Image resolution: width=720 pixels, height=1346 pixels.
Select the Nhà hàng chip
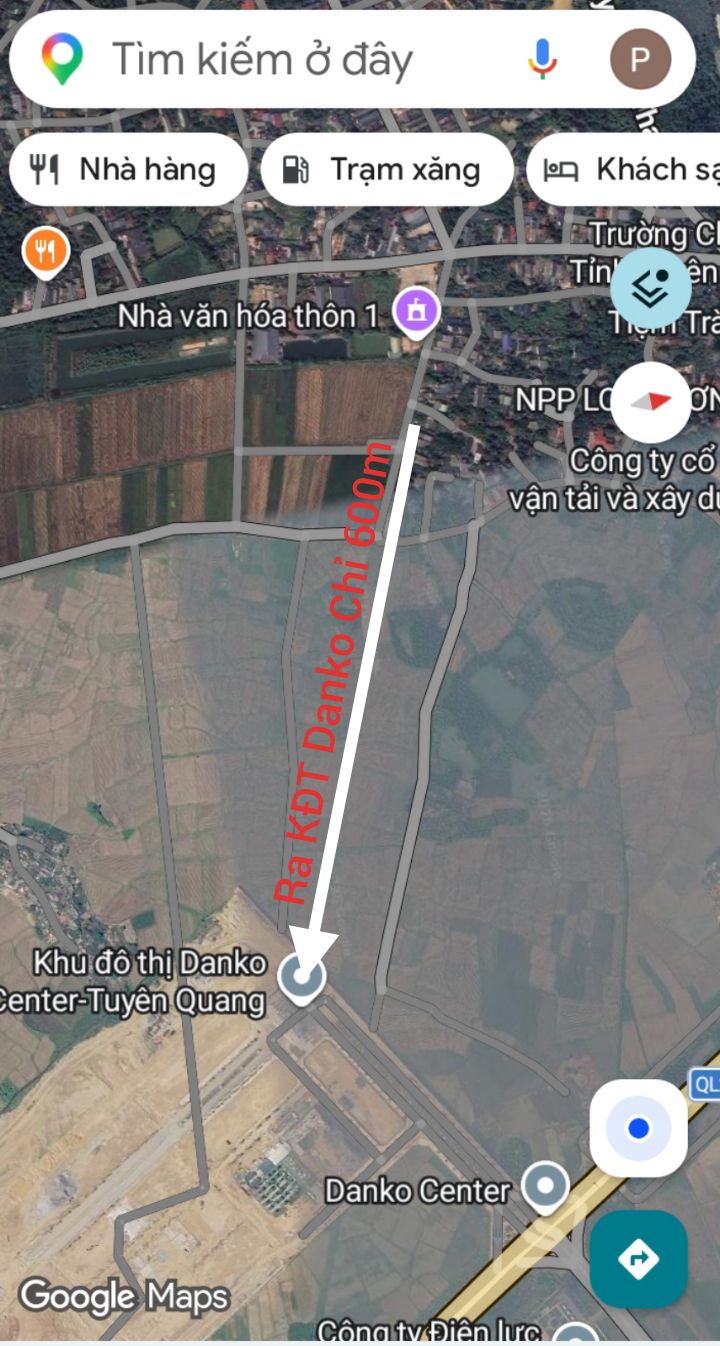(128, 170)
